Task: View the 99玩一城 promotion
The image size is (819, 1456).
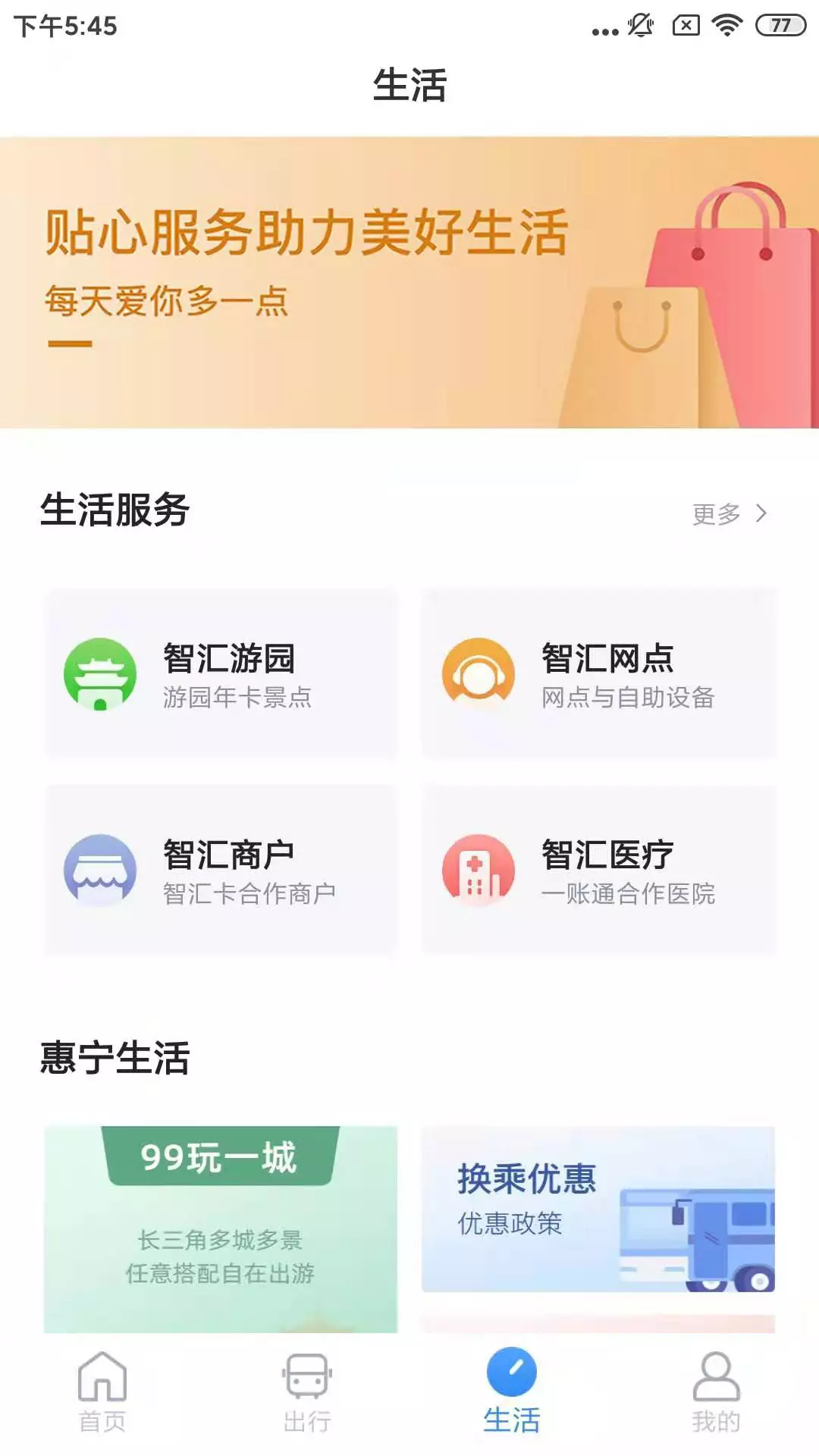Action: pyautogui.click(x=220, y=1228)
